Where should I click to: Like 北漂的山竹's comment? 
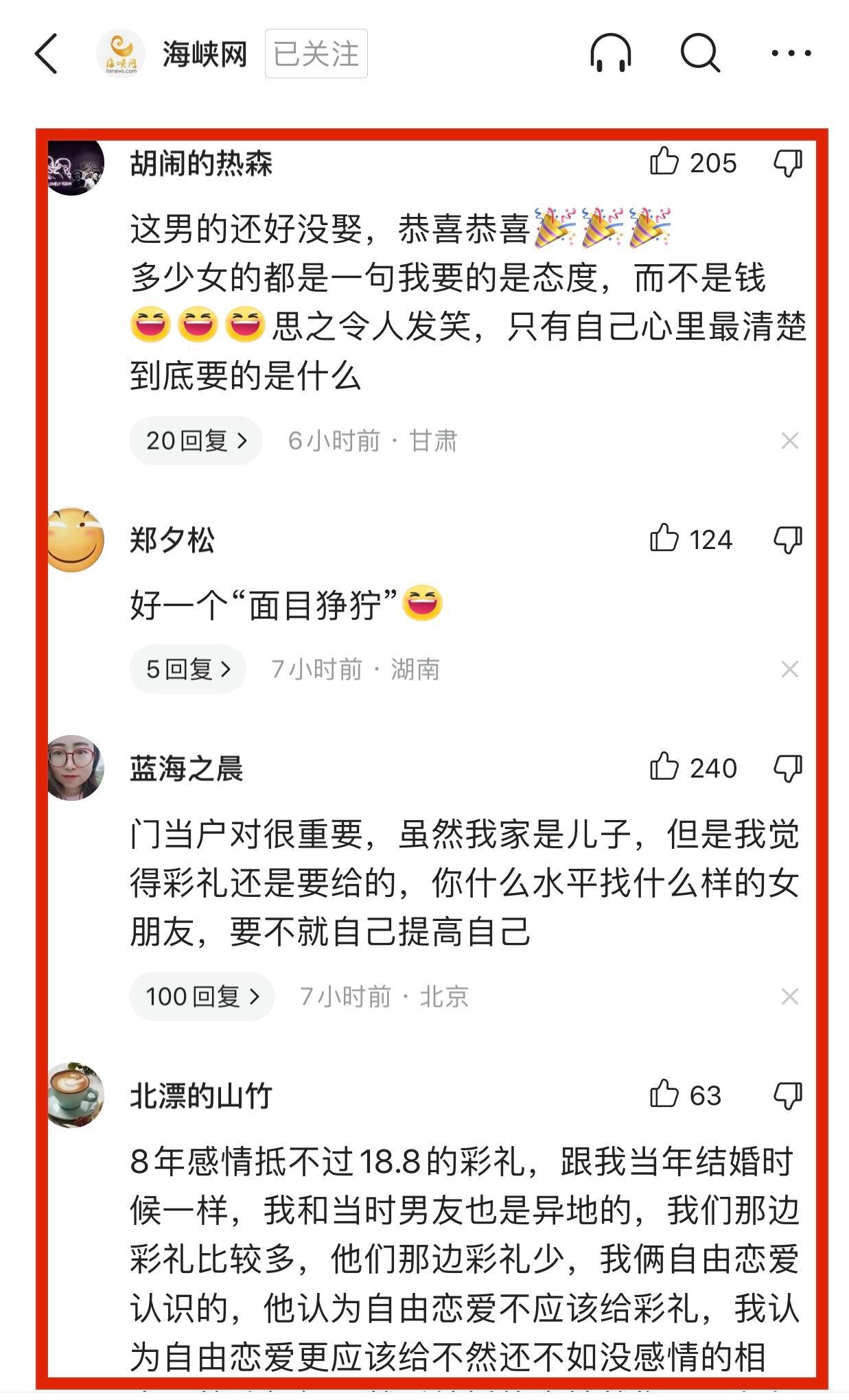[x=664, y=1095]
